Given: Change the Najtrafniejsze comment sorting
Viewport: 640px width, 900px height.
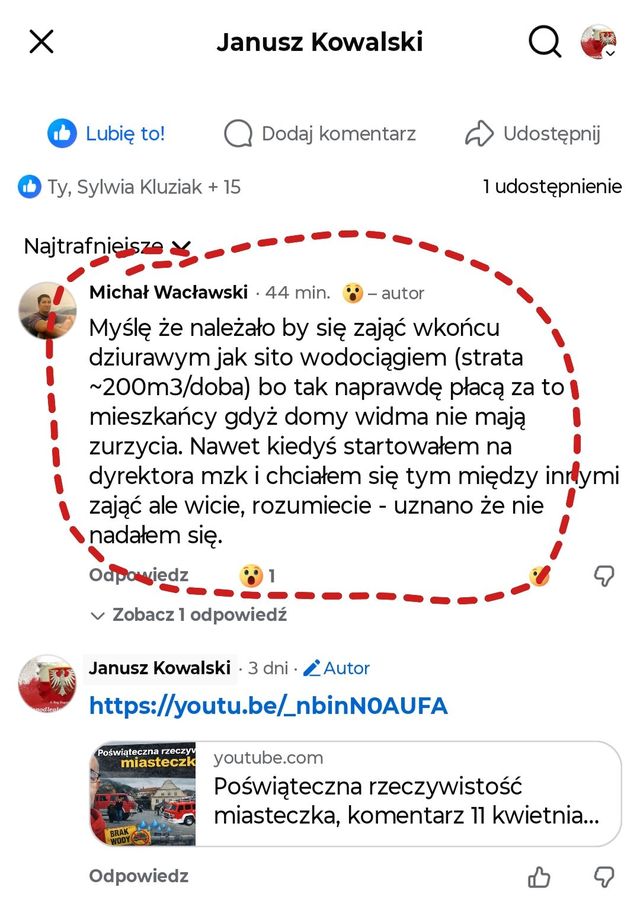Looking at the screenshot, I should (x=106, y=246).
